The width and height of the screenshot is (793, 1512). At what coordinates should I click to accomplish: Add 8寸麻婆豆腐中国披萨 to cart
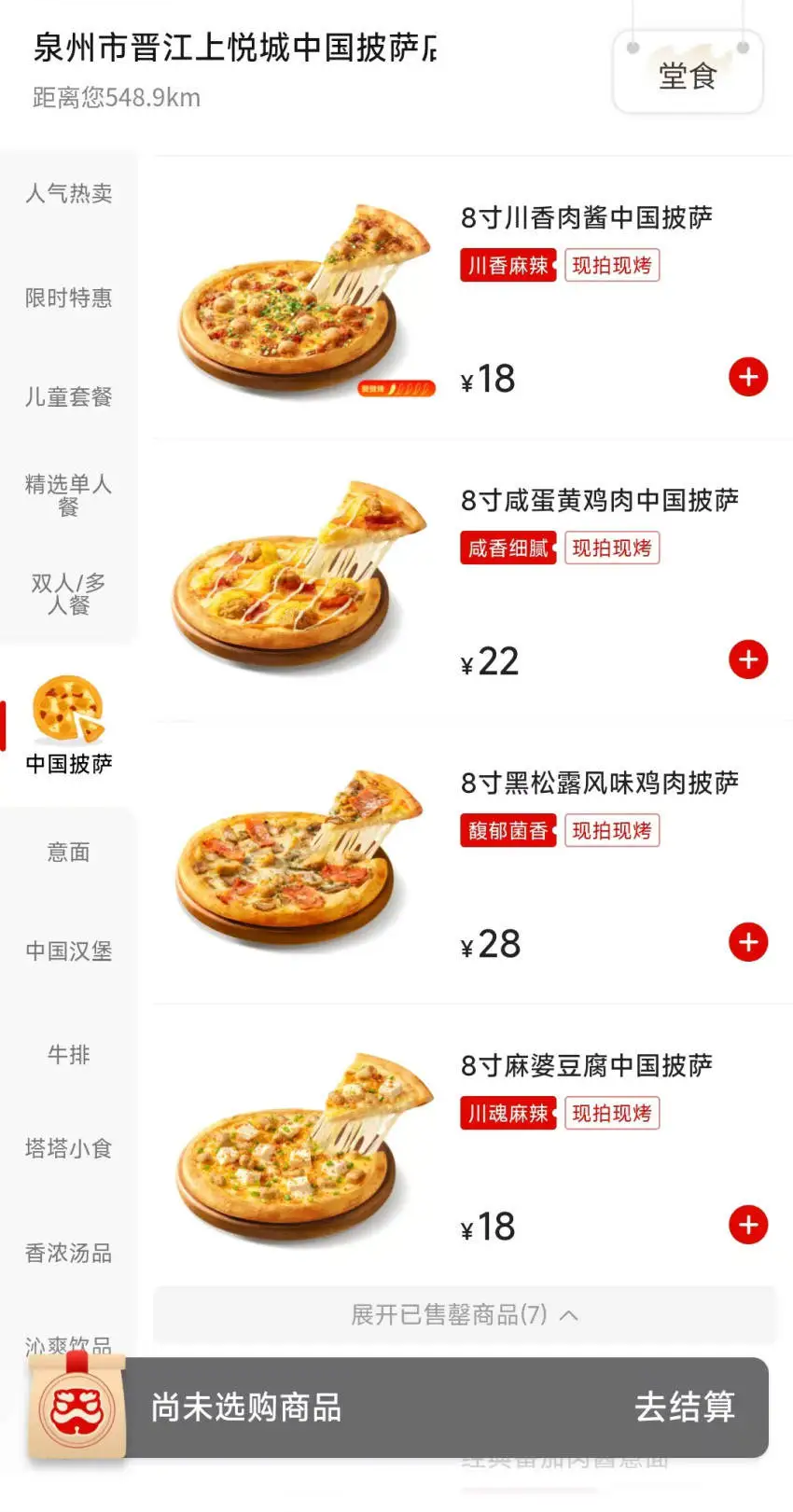[747, 1225]
